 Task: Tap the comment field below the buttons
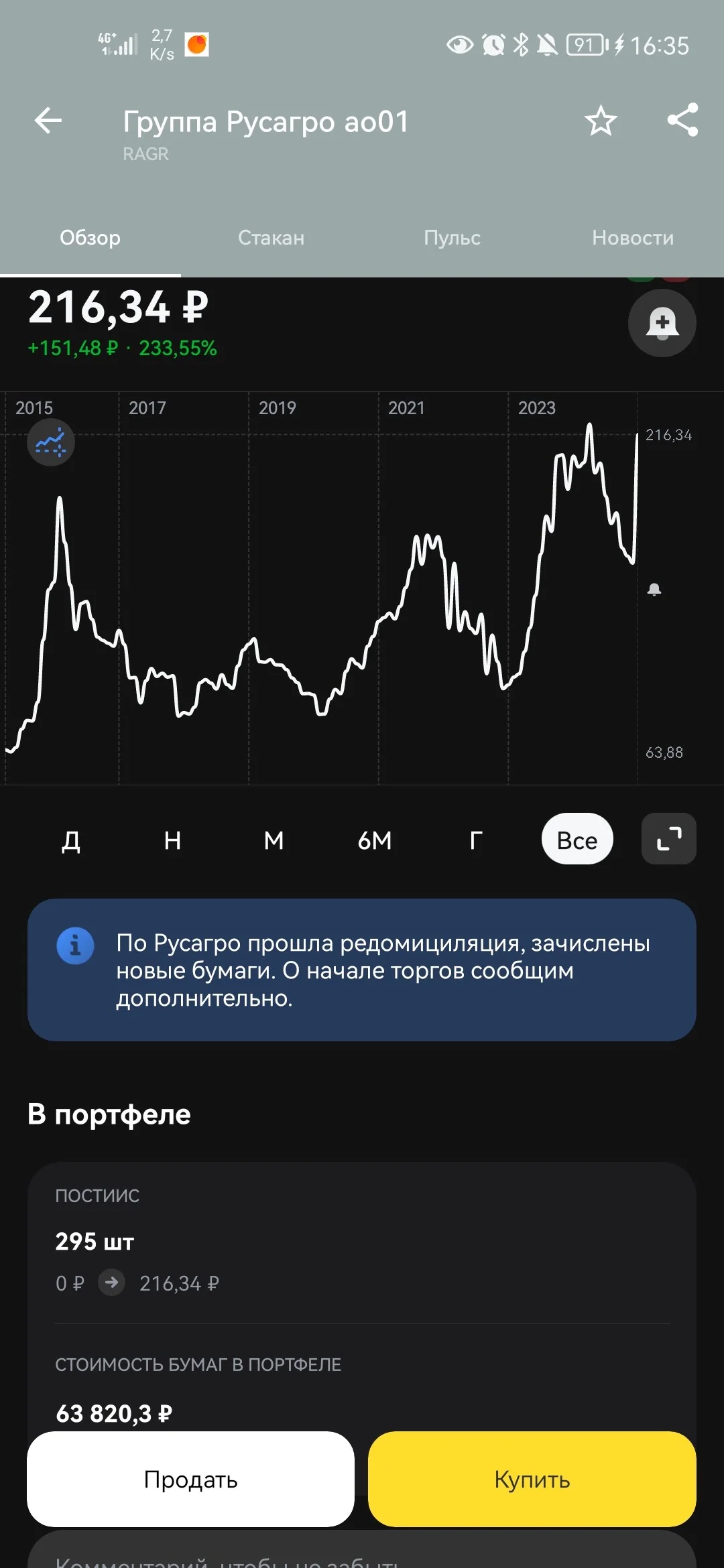pos(362,1551)
